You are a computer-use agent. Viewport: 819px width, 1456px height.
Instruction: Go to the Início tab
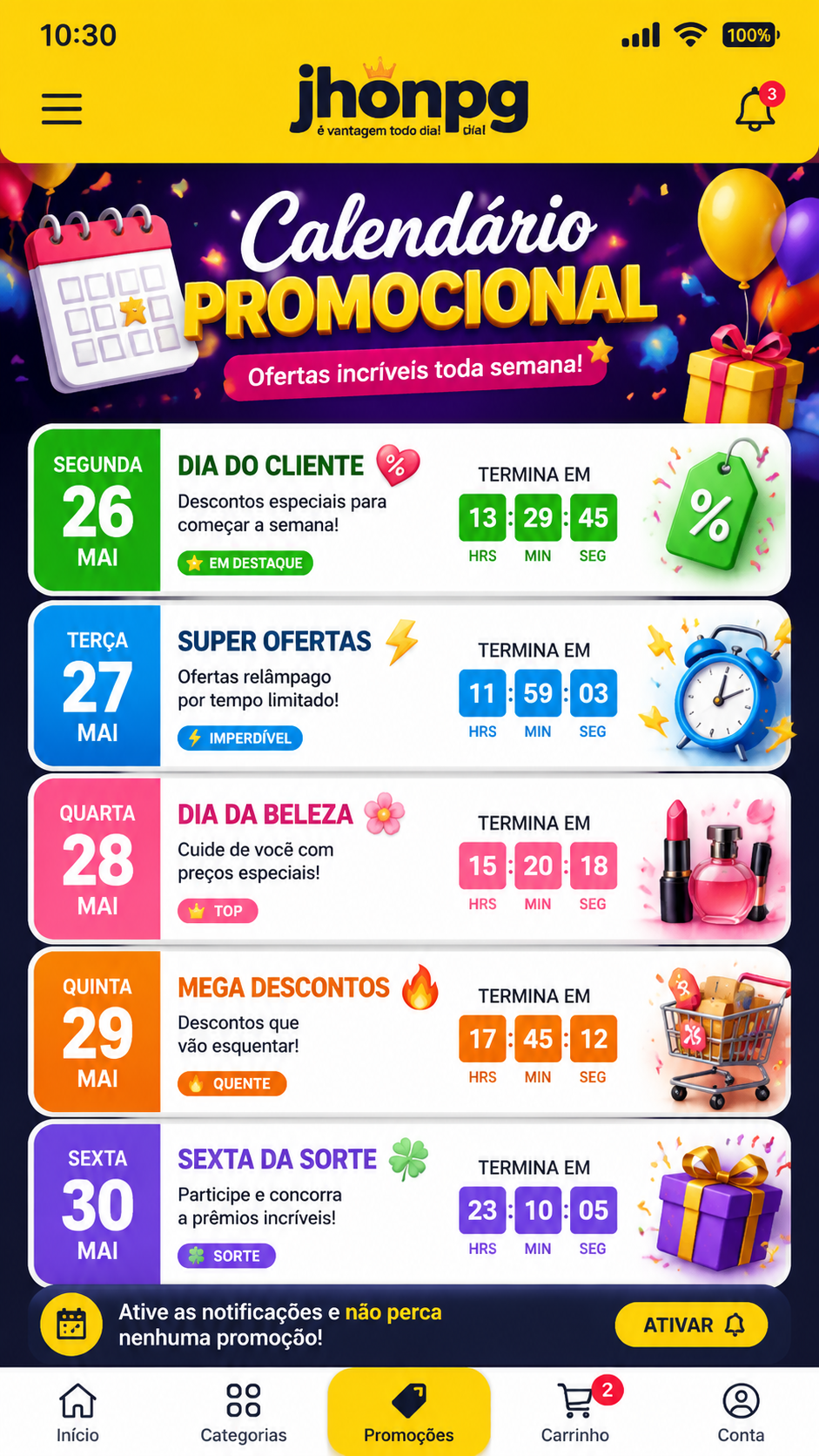coord(77,1412)
